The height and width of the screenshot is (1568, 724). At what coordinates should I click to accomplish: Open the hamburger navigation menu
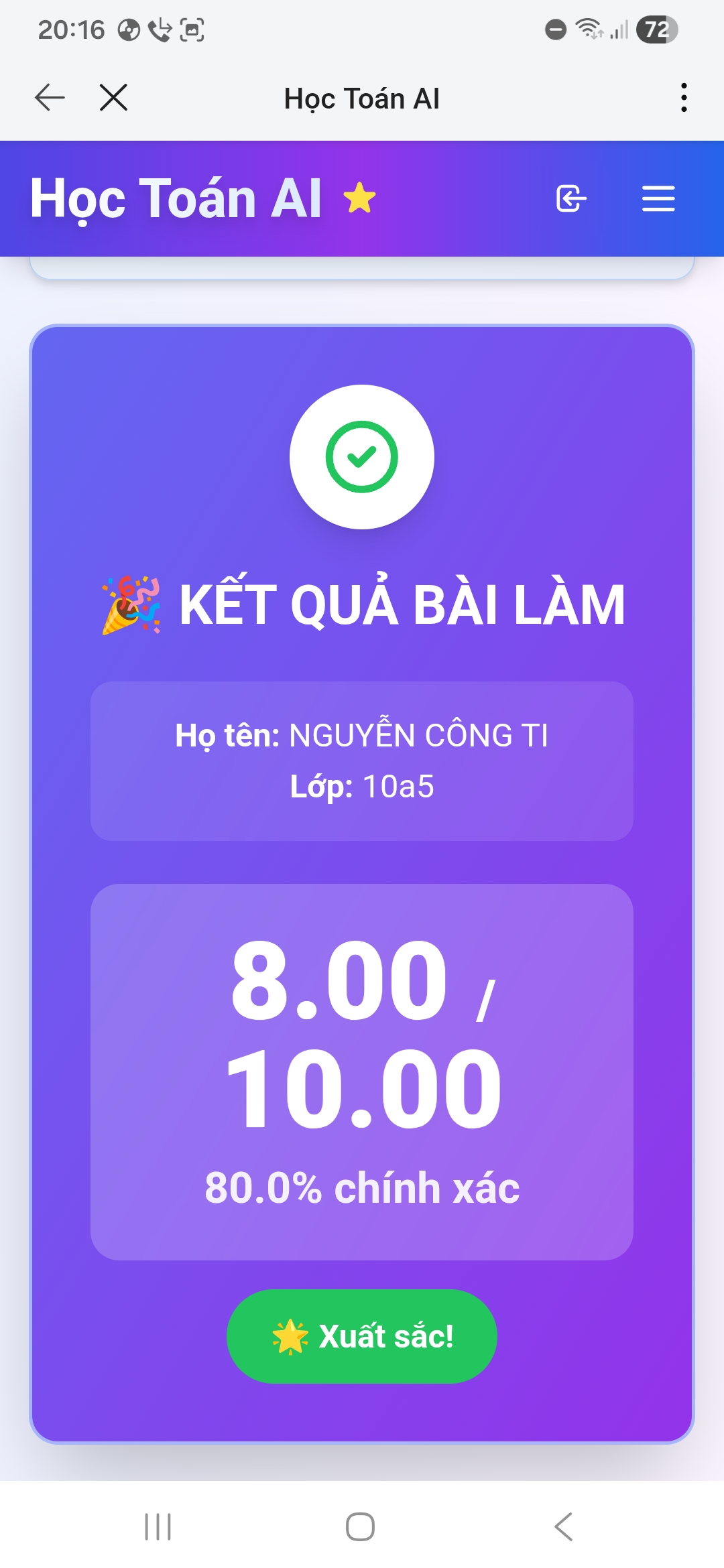tap(658, 198)
